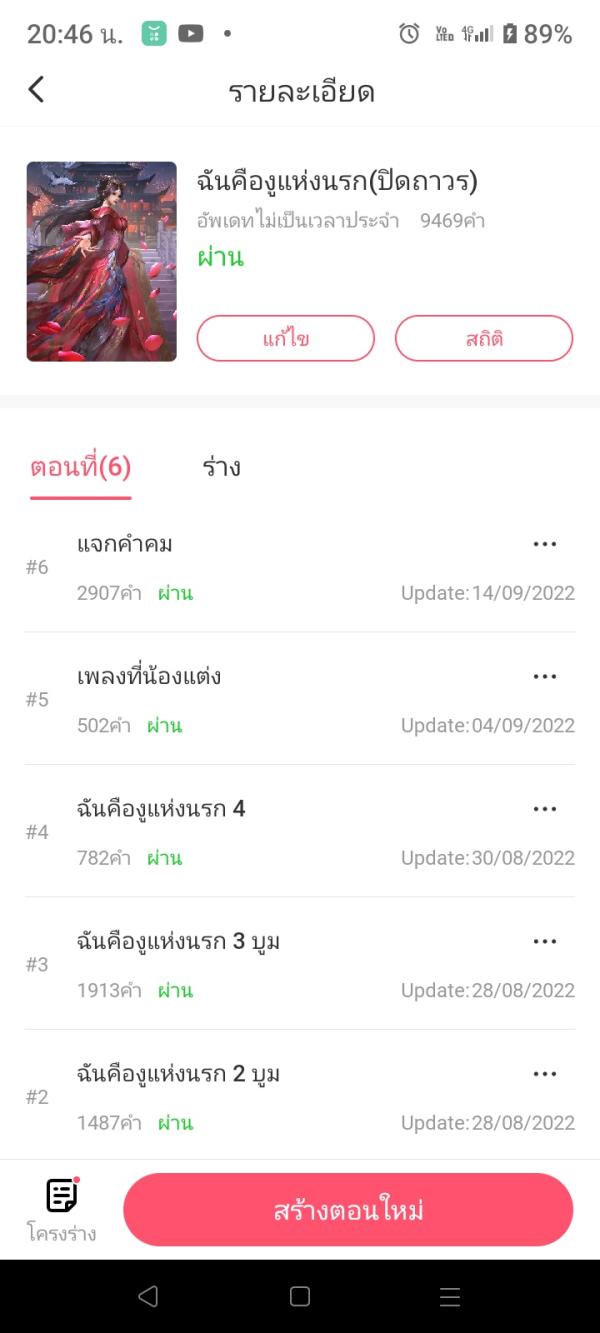Tap the แก้ไข edit button
Image resolution: width=600 pixels, height=1333 pixels.
pyautogui.click(x=285, y=339)
